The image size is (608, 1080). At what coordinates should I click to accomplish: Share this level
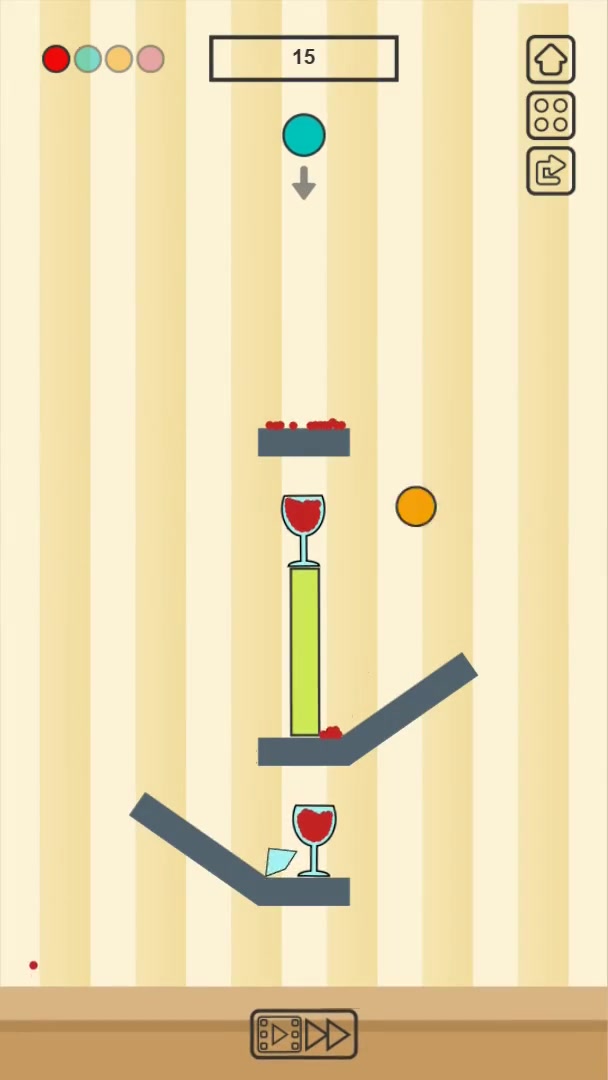(x=550, y=171)
